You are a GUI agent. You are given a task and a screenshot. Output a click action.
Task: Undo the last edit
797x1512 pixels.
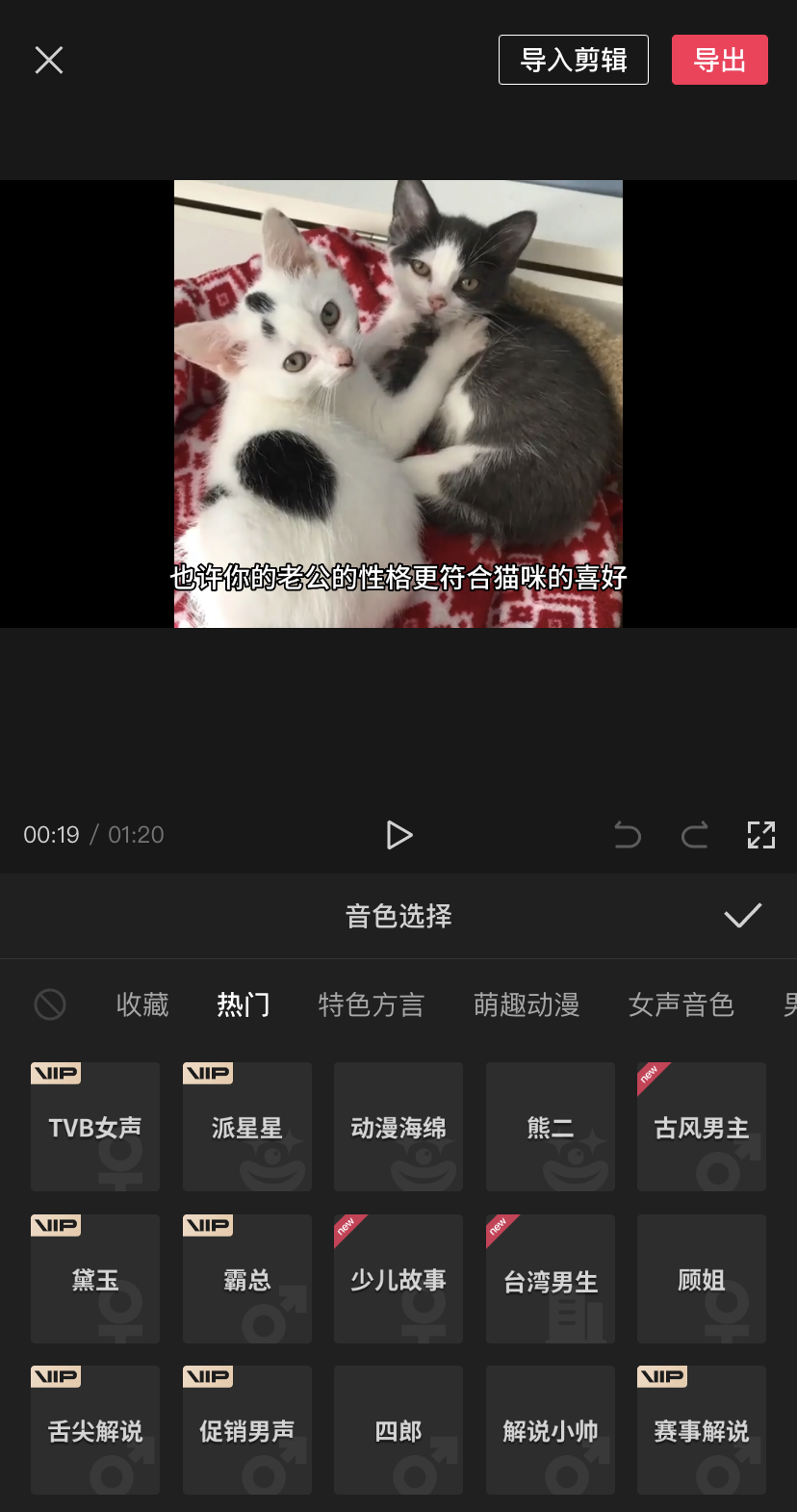(x=628, y=835)
